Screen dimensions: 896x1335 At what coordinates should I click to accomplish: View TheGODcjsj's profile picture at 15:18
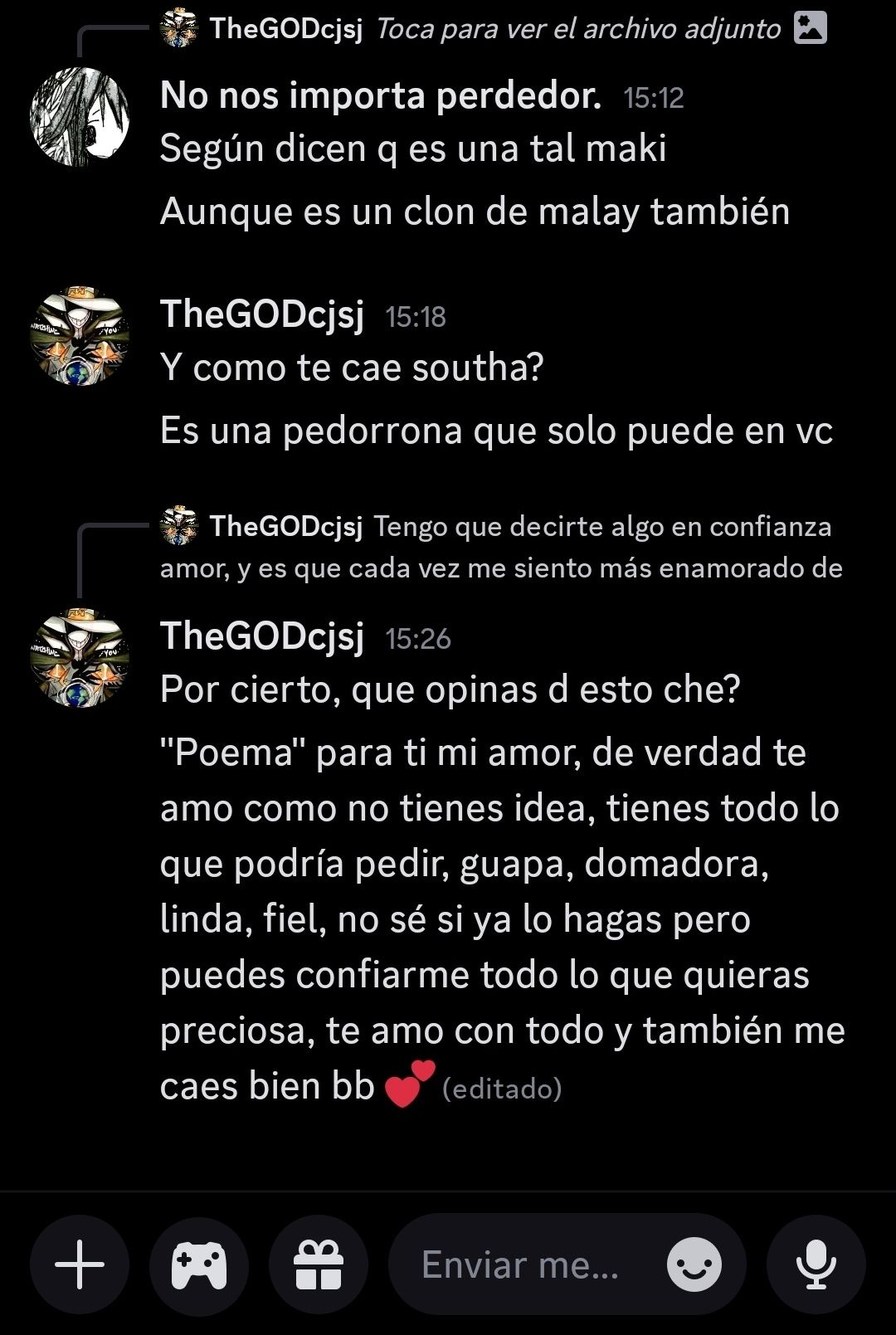[78, 335]
